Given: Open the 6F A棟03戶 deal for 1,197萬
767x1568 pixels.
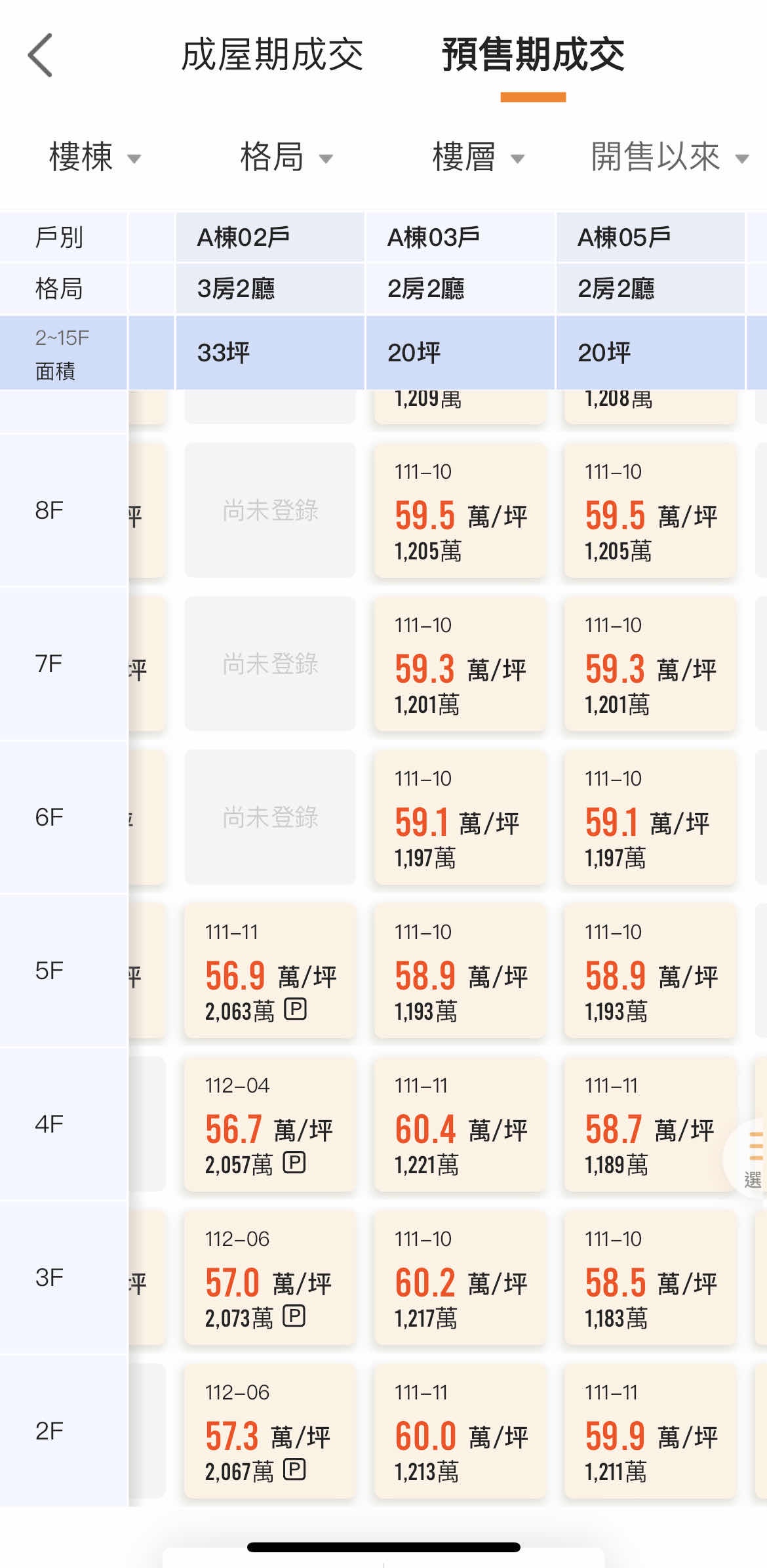Looking at the screenshot, I should point(460,817).
